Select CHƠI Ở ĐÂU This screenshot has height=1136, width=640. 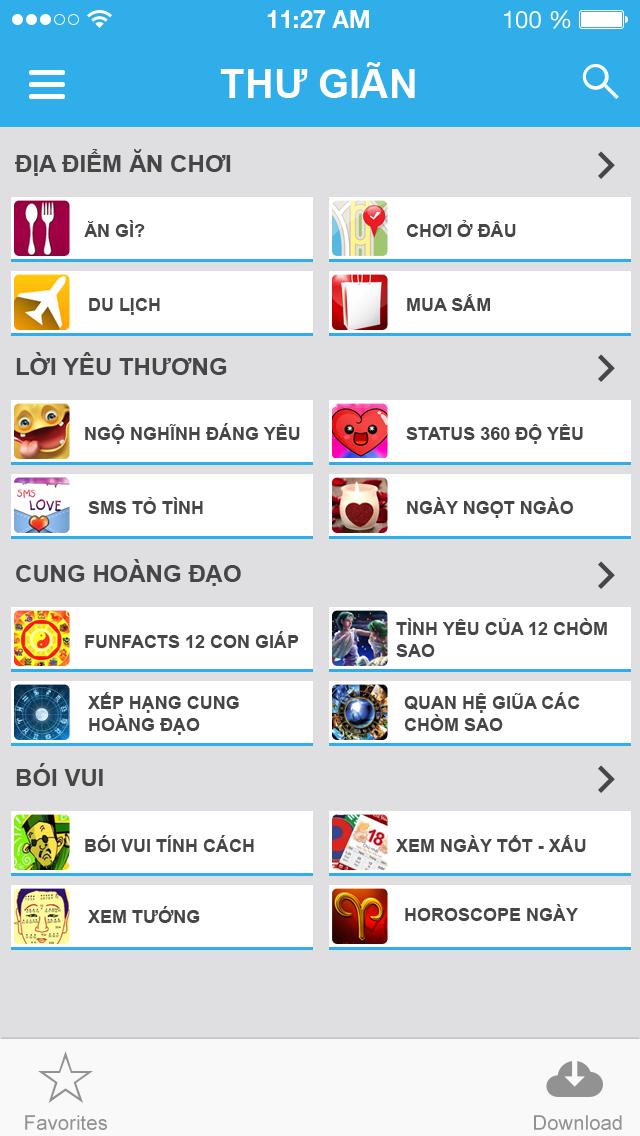[480, 230]
